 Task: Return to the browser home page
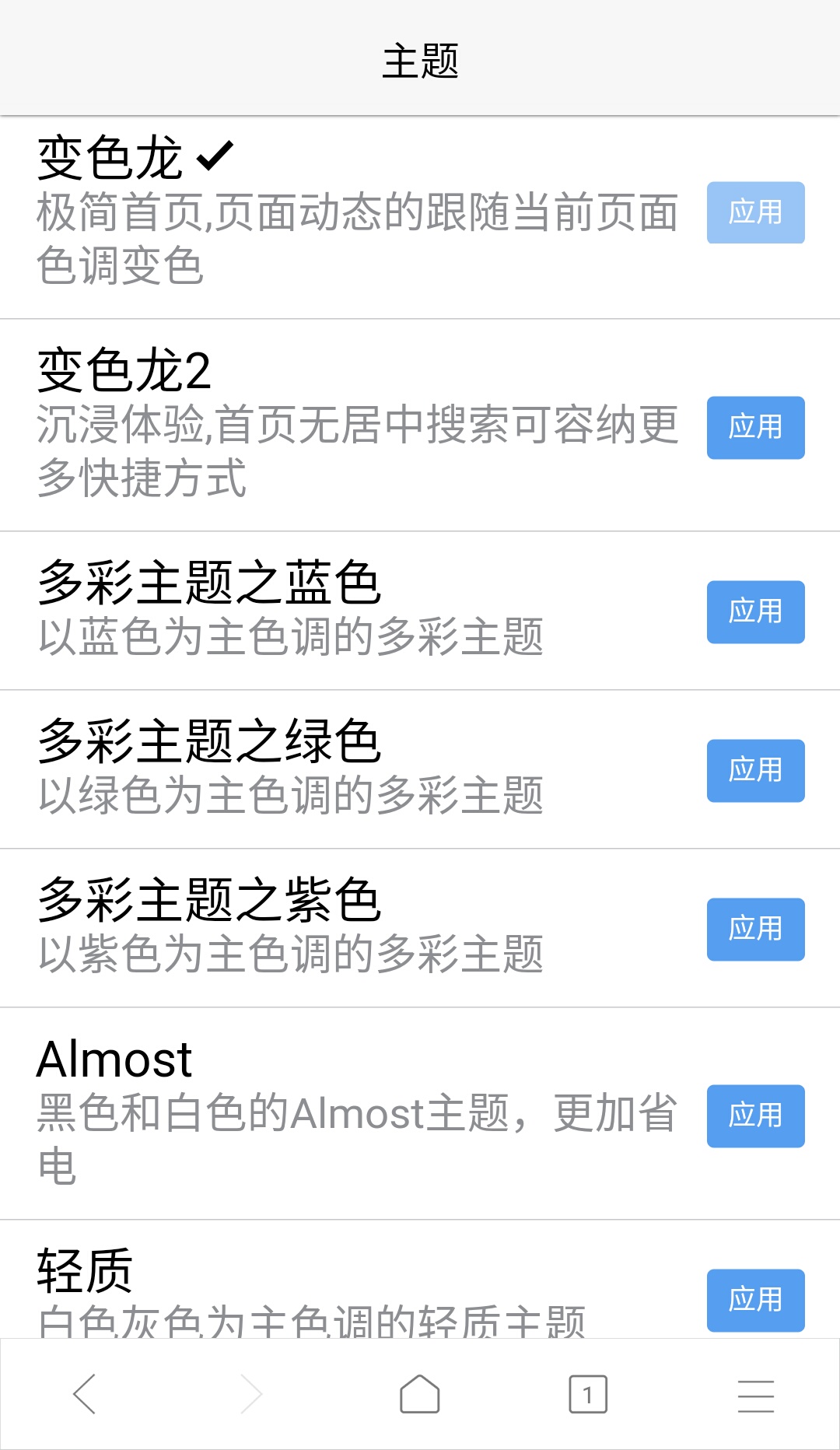[x=420, y=1394]
